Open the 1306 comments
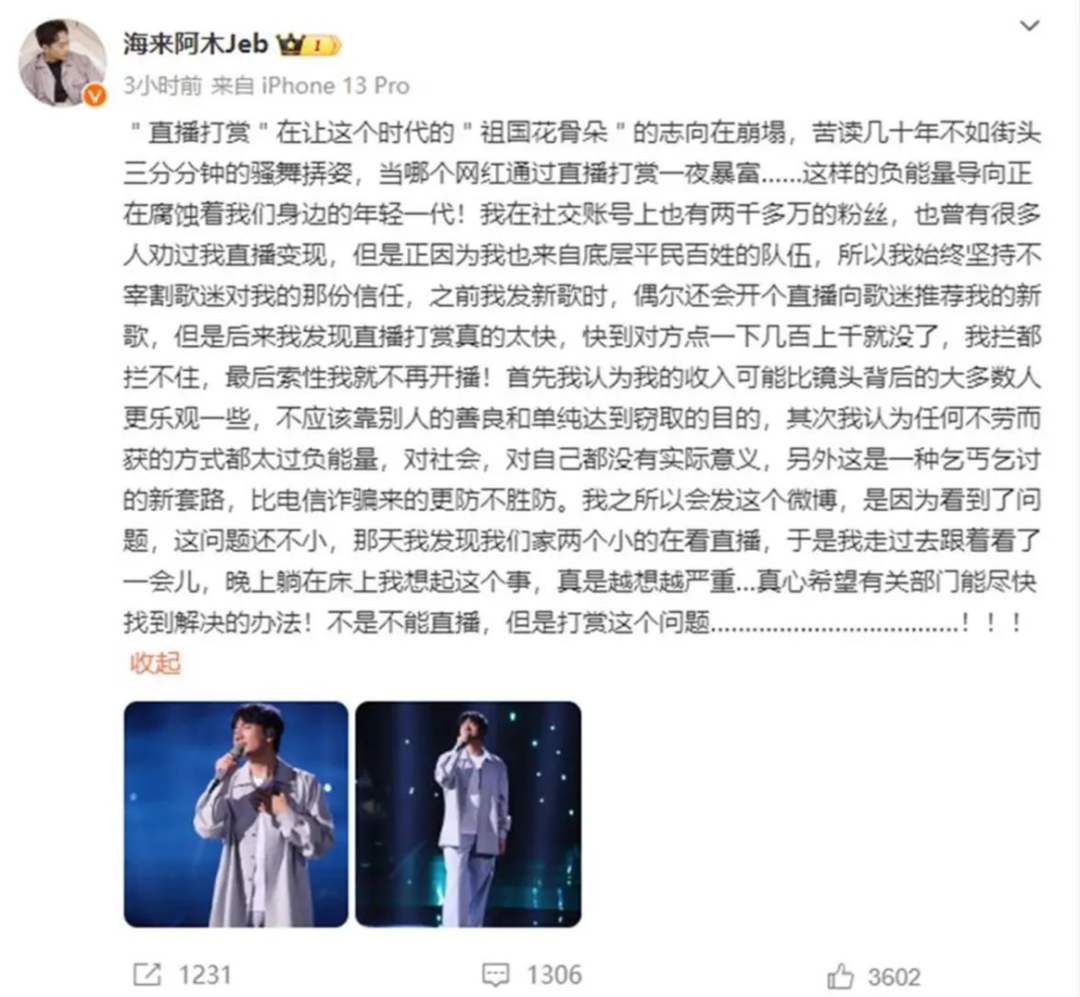Image resolution: width=1080 pixels, height=997 pixels. tap(531, 973)
